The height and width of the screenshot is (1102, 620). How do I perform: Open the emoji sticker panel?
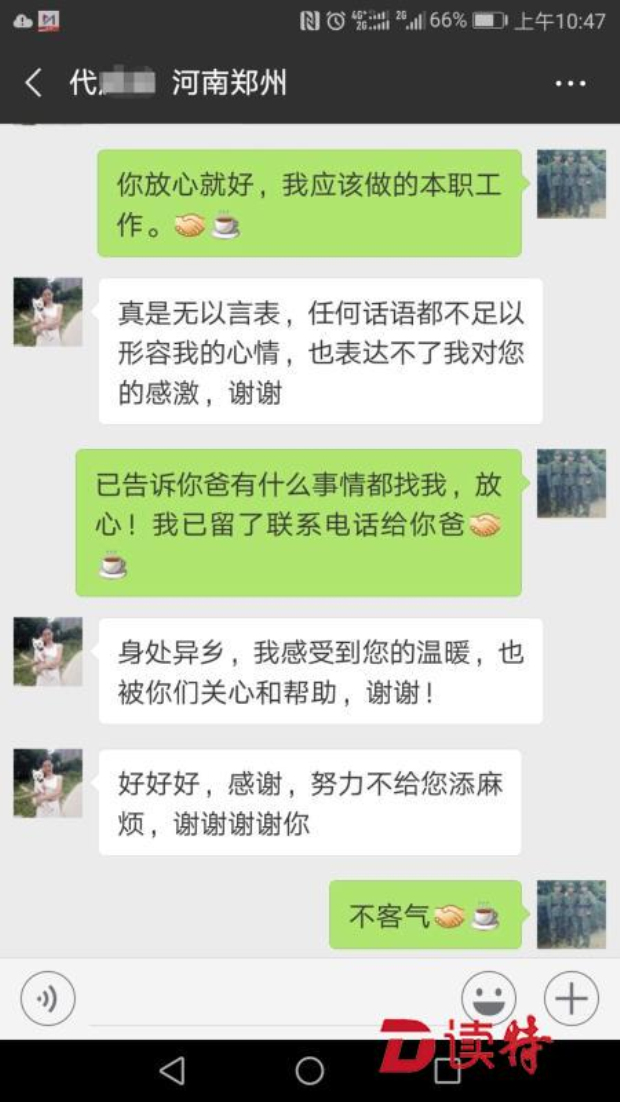pyautogui.click(x=488, y=998)
